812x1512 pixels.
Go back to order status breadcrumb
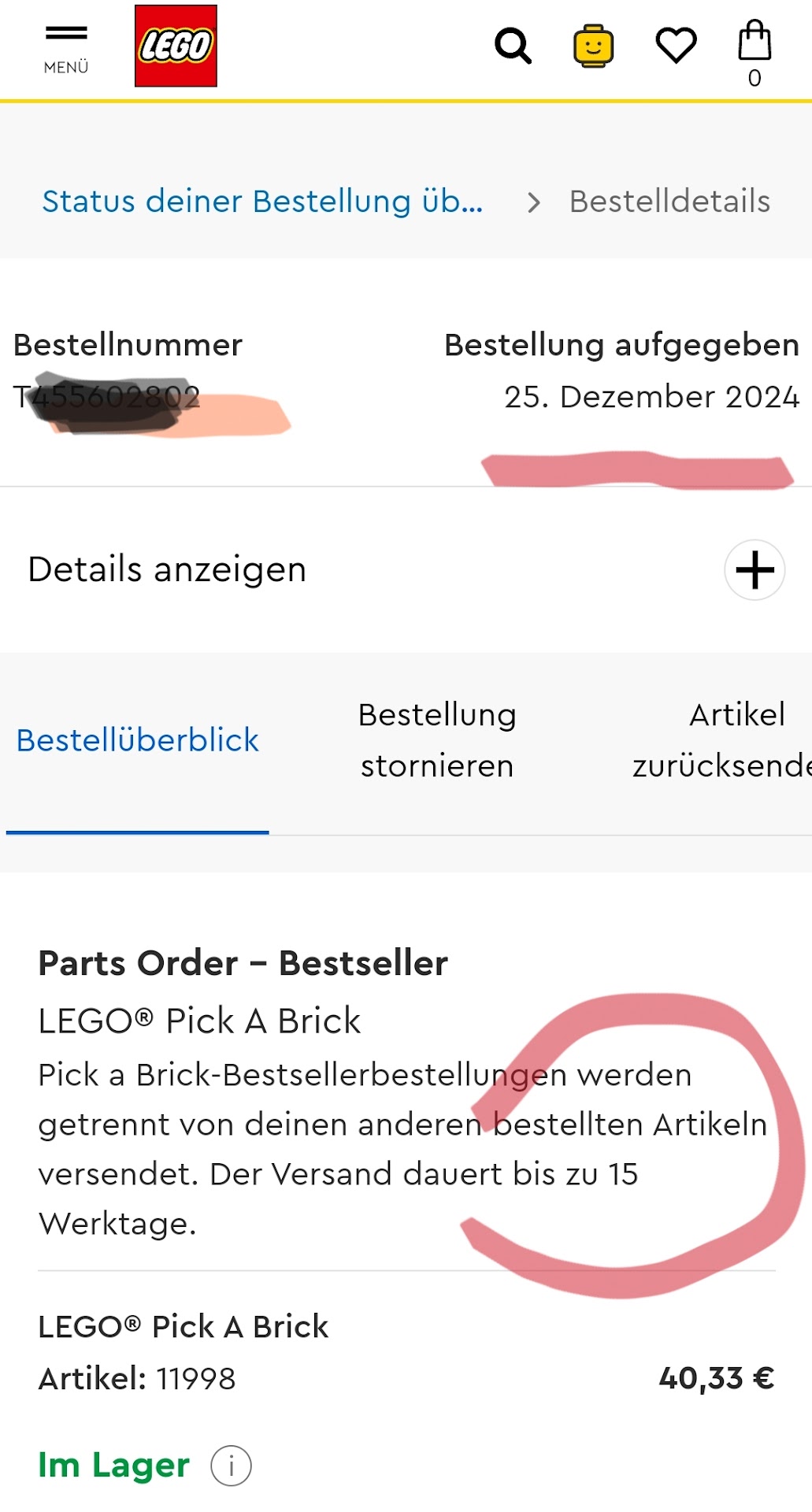[x=262, y=202]
